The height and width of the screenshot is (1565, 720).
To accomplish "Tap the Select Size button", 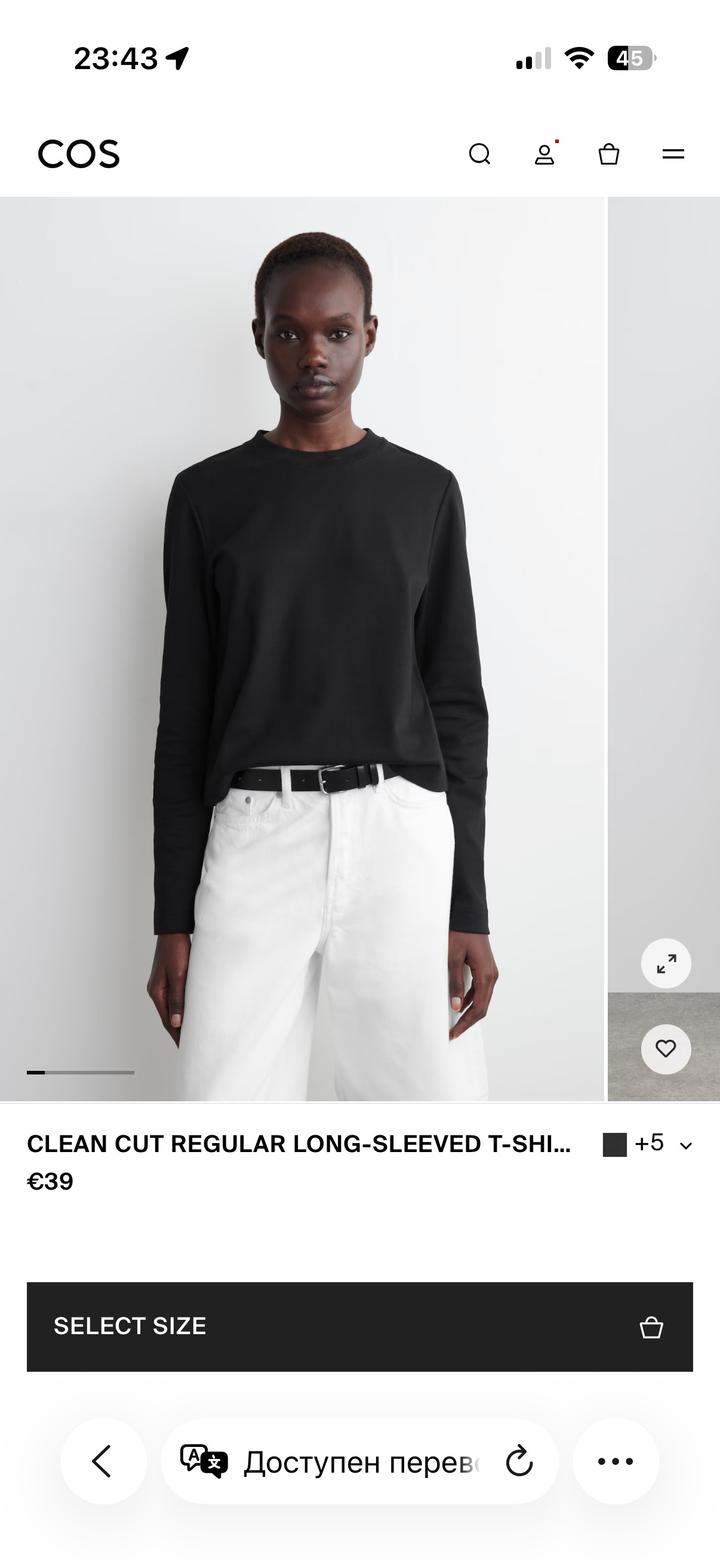I will tap(360, 1326).
